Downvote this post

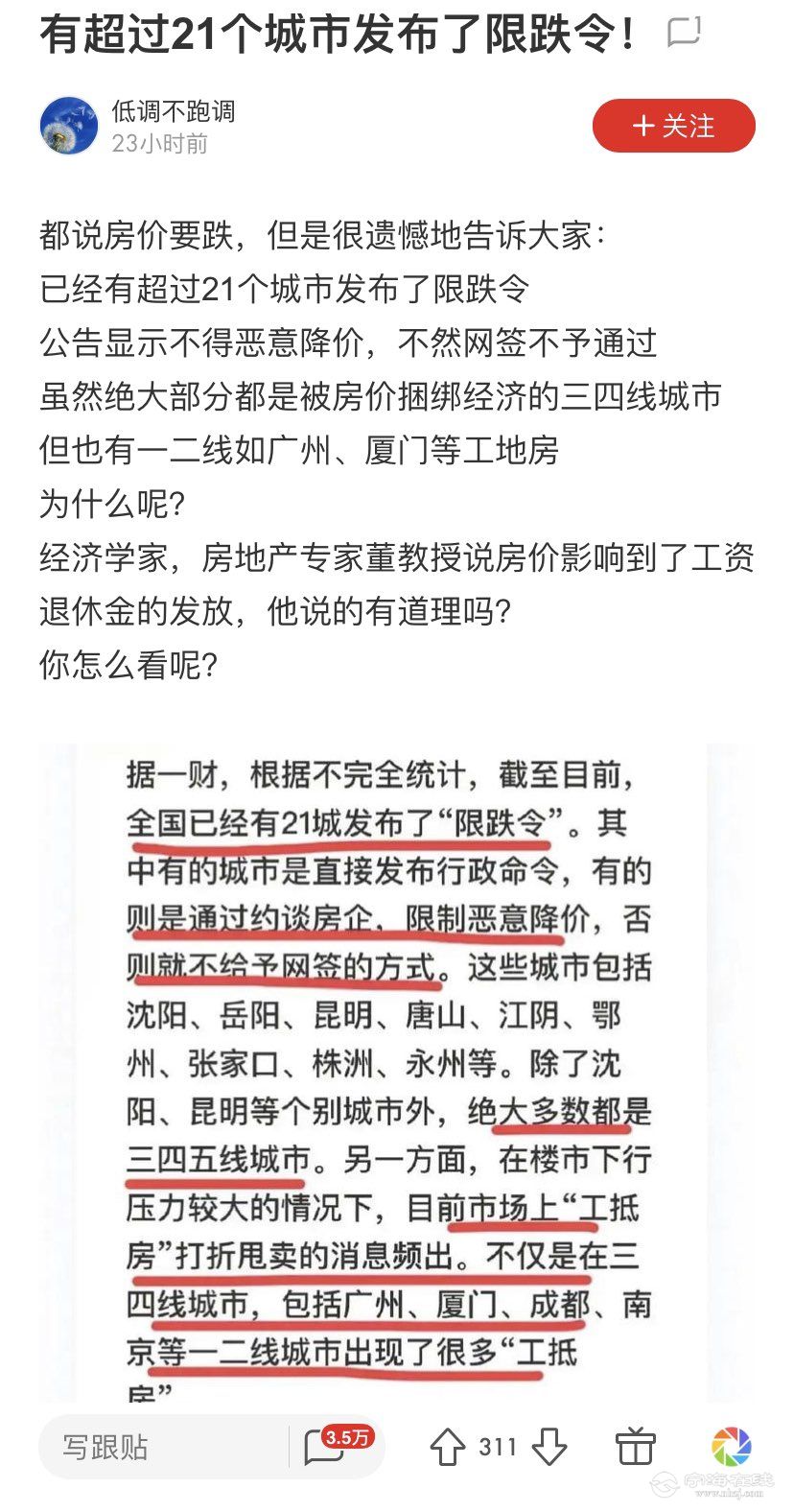point(549,1447)
